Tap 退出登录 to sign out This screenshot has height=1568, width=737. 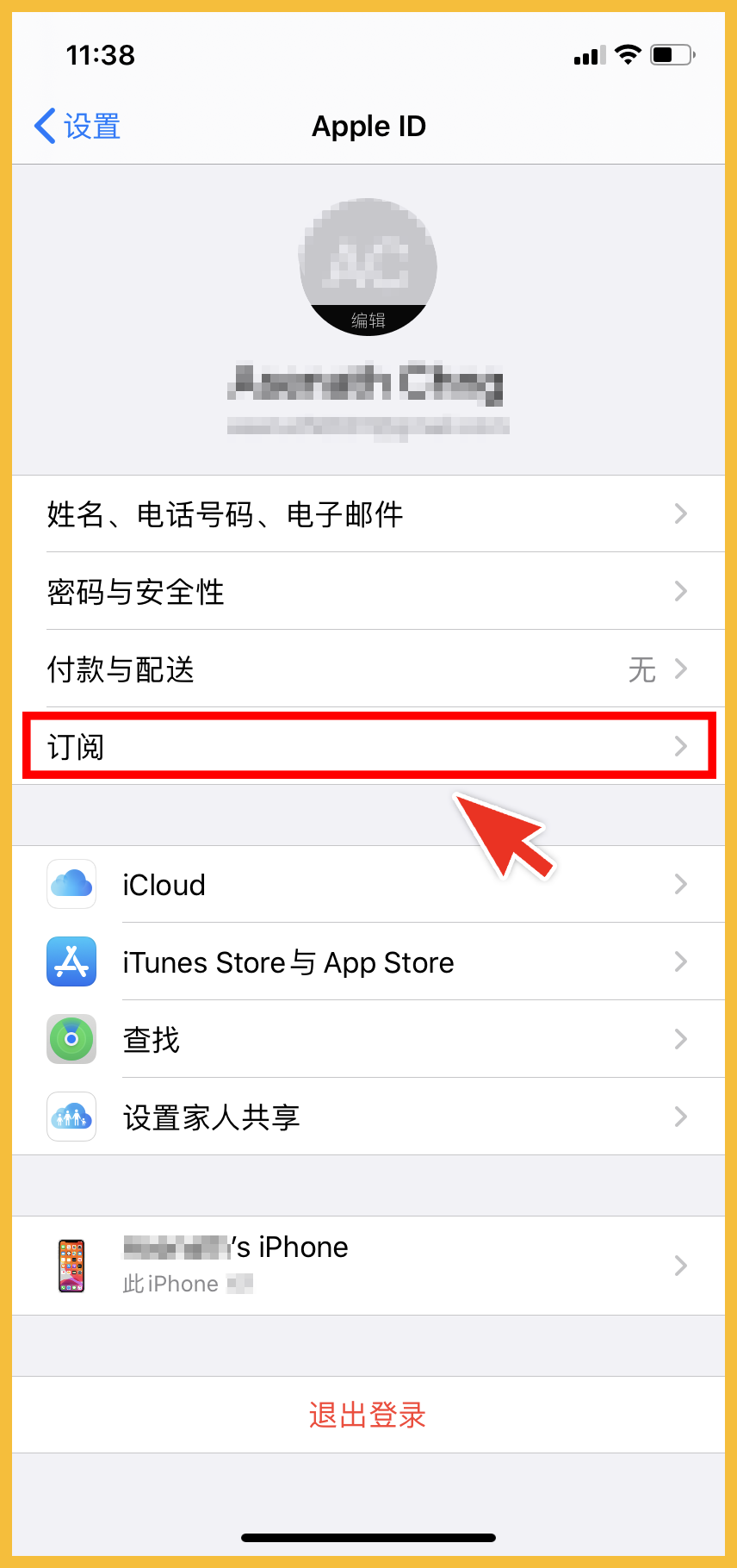point(368,1416)
